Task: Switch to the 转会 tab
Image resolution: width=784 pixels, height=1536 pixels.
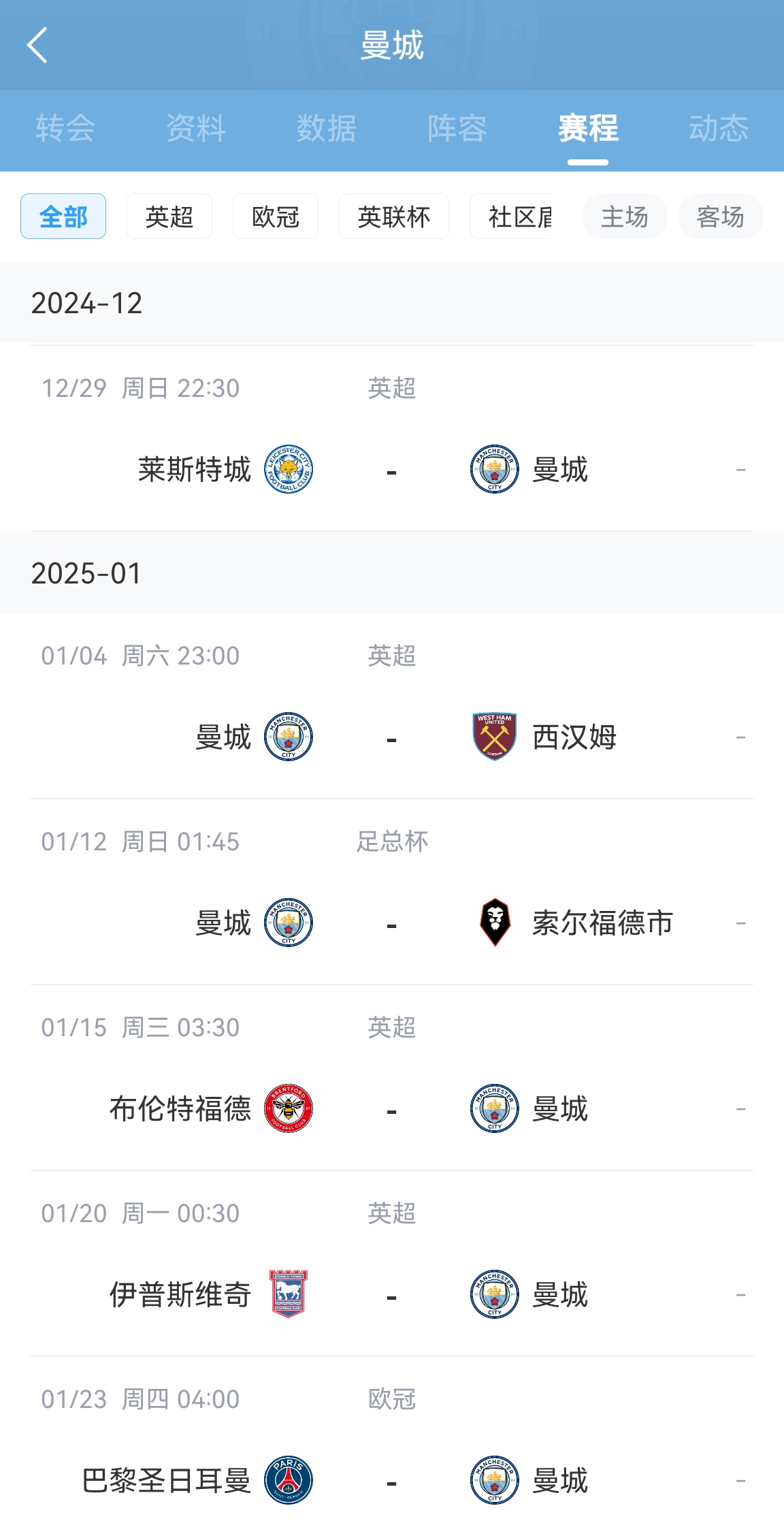Action: (x=65, y=128)
